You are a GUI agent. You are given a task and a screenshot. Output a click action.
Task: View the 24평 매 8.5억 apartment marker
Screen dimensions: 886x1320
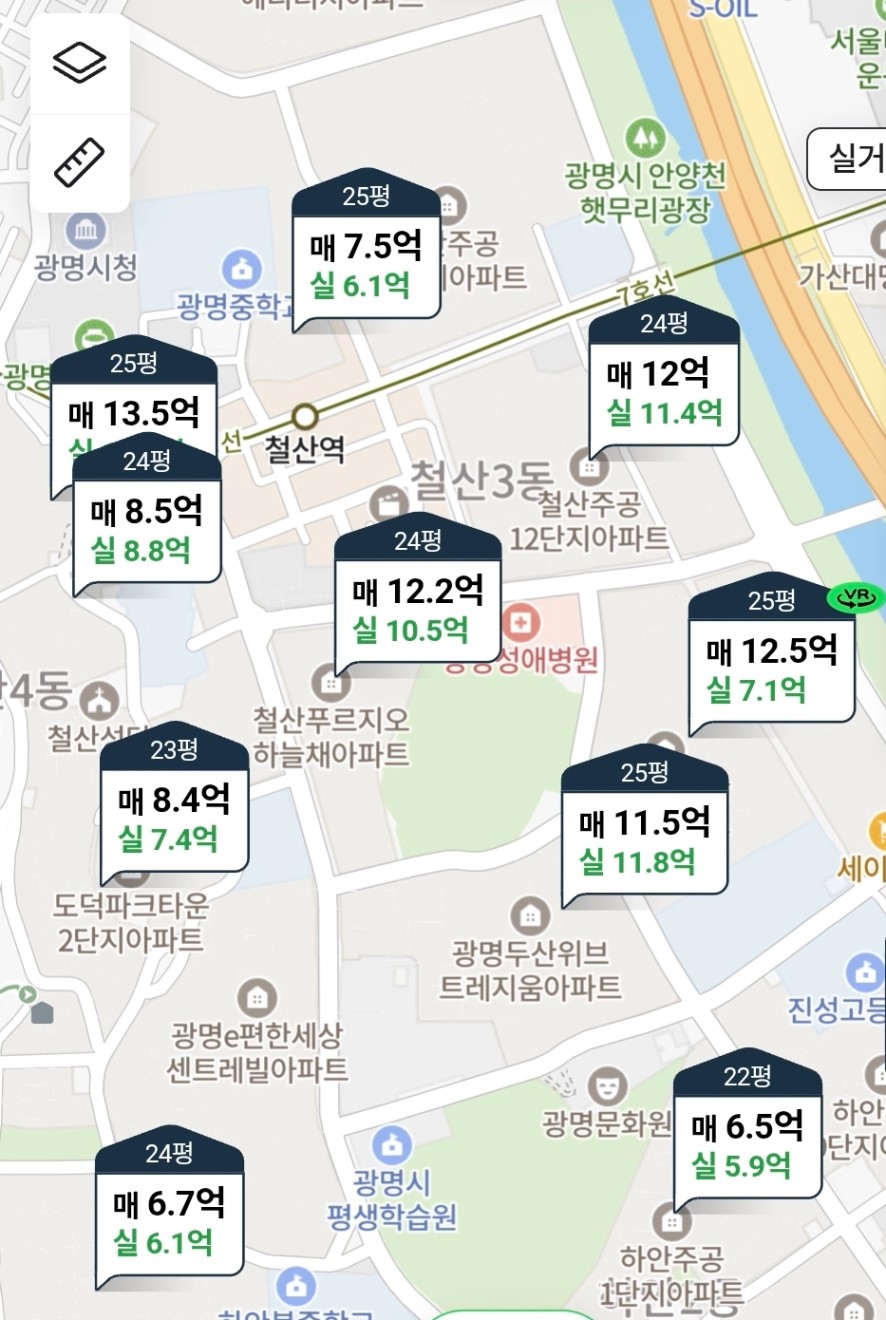[x=147, y=528]
